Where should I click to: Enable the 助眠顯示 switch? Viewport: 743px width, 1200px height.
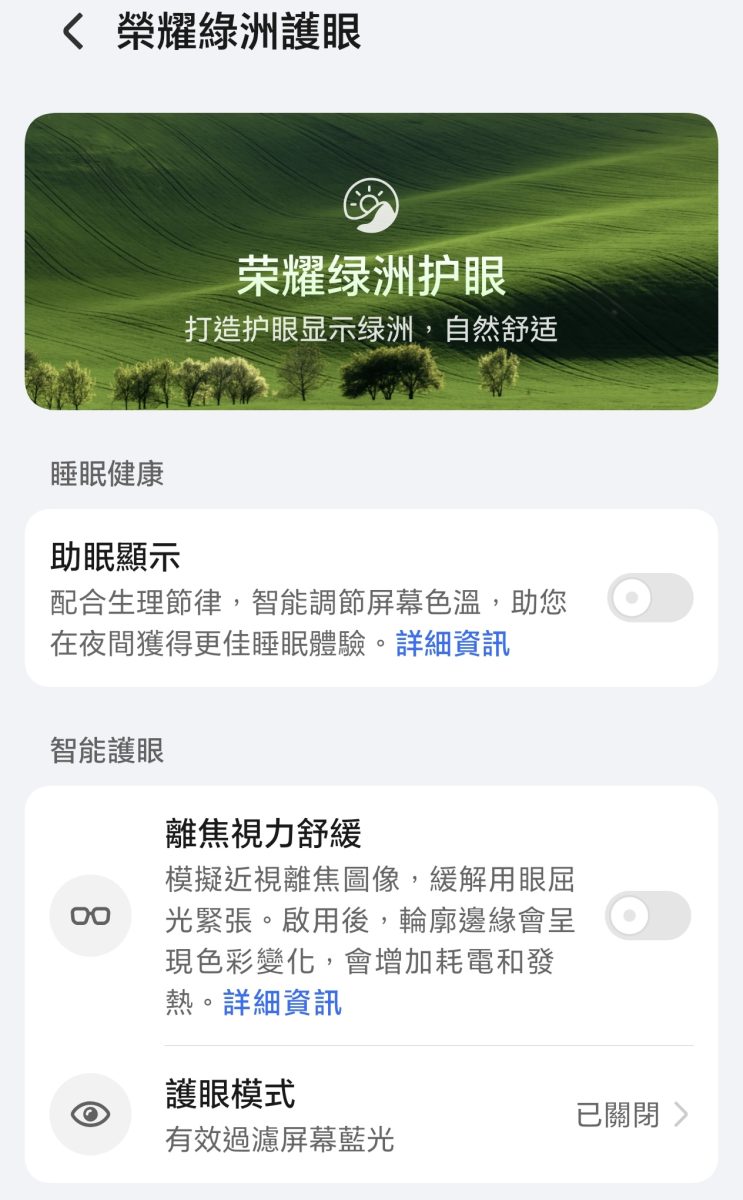tap(650, 598)
